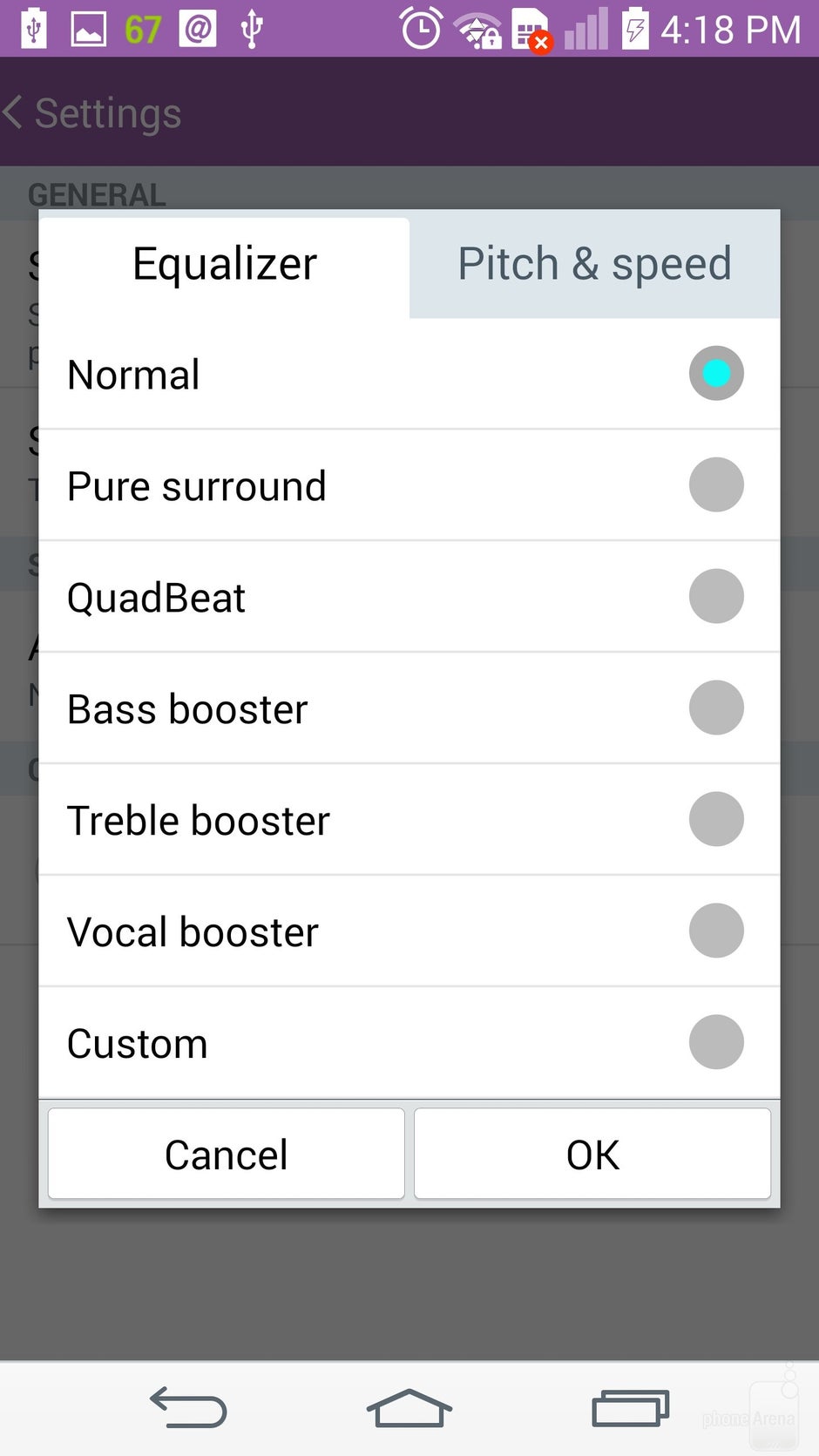Confirm selection with OK
819x1456 pixels.
pos(592,1154)
